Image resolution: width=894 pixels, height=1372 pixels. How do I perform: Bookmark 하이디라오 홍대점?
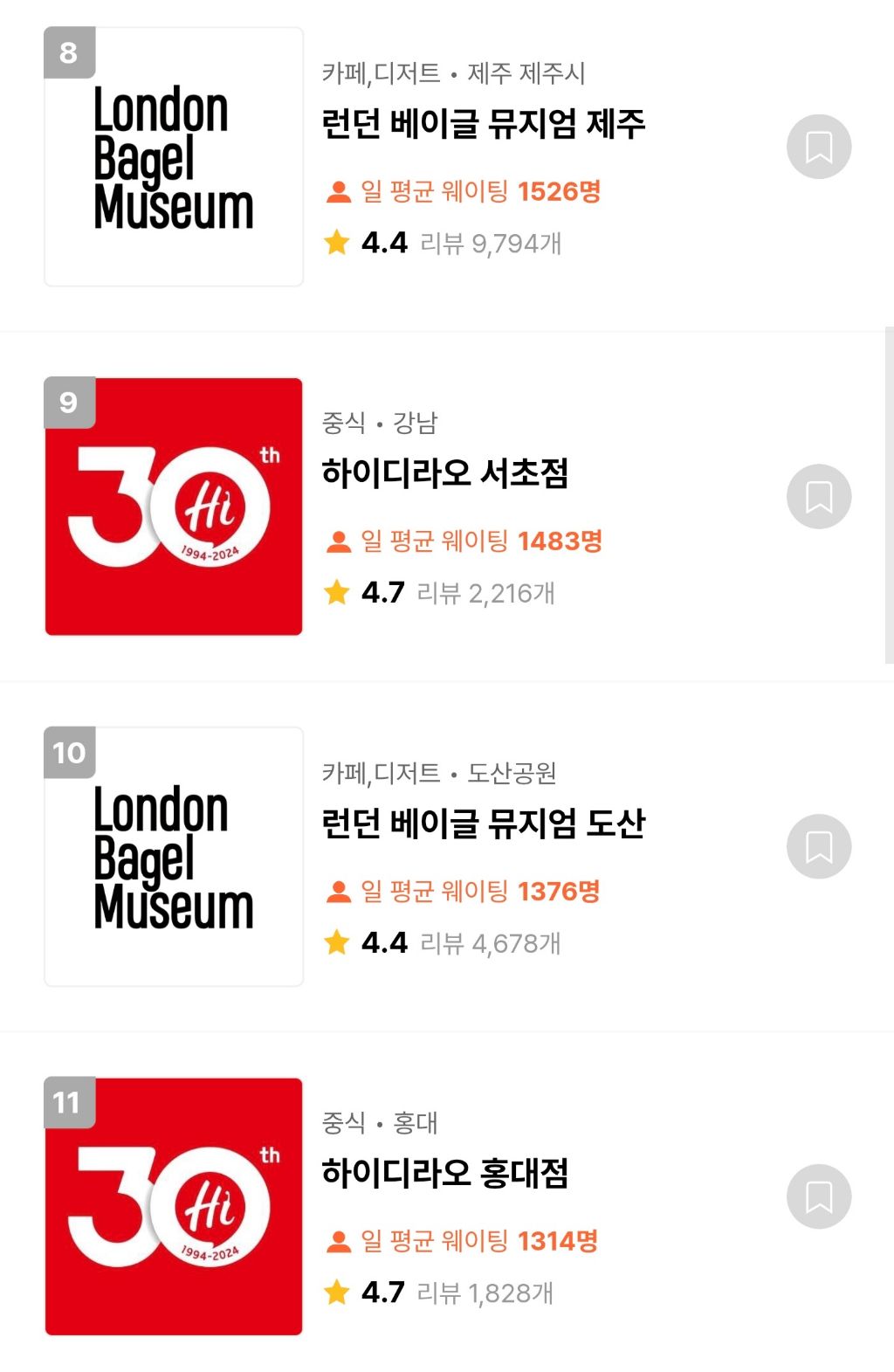click(x=818, y=1196)
